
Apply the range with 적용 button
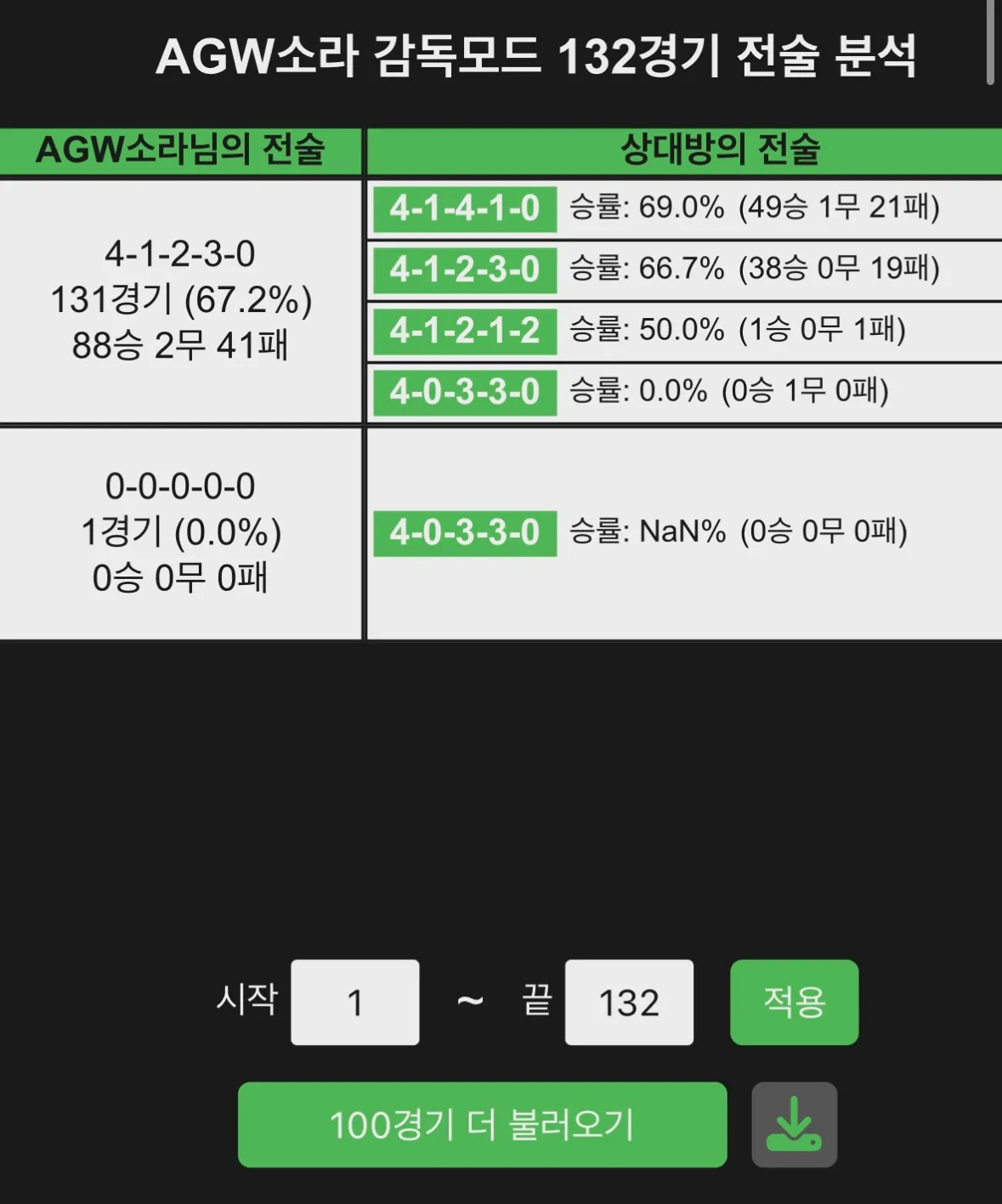tap(794, 1002)
